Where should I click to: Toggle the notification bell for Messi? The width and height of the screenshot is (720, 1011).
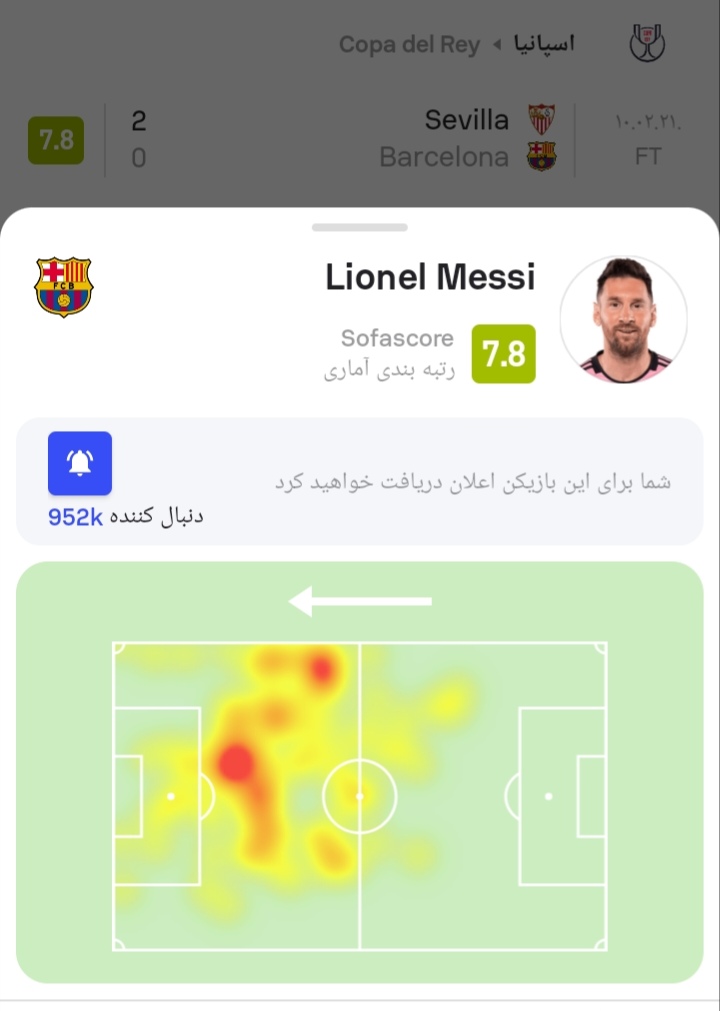click(80, 464)
